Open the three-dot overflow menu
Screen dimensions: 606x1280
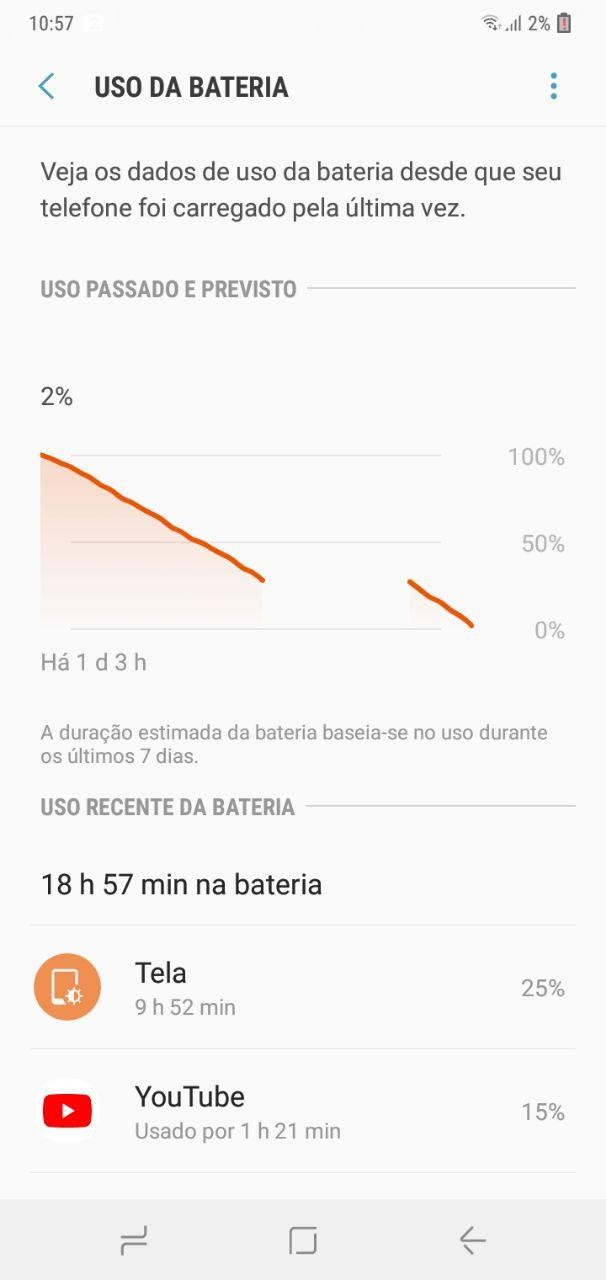(553, 87)
